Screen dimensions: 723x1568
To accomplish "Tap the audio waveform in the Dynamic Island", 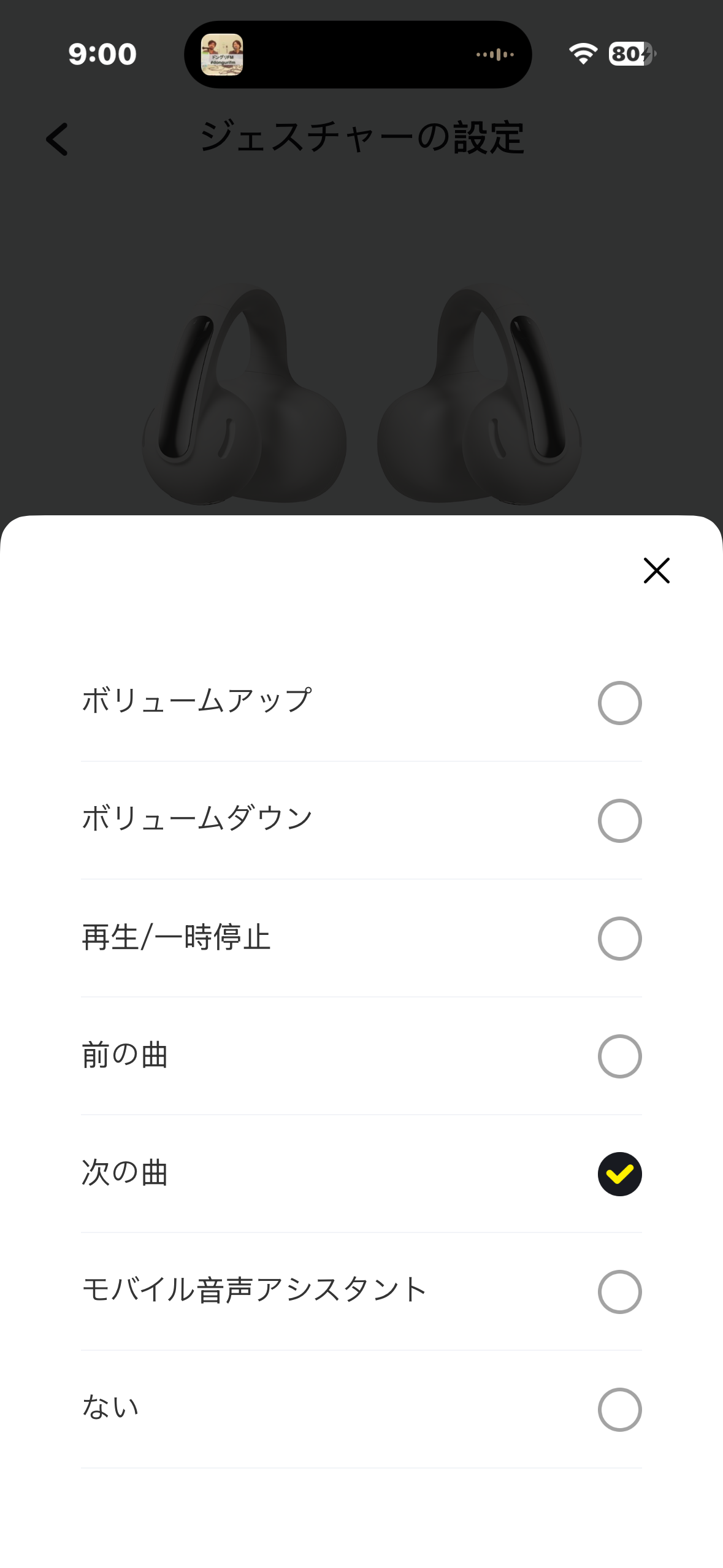I will 494,54.
